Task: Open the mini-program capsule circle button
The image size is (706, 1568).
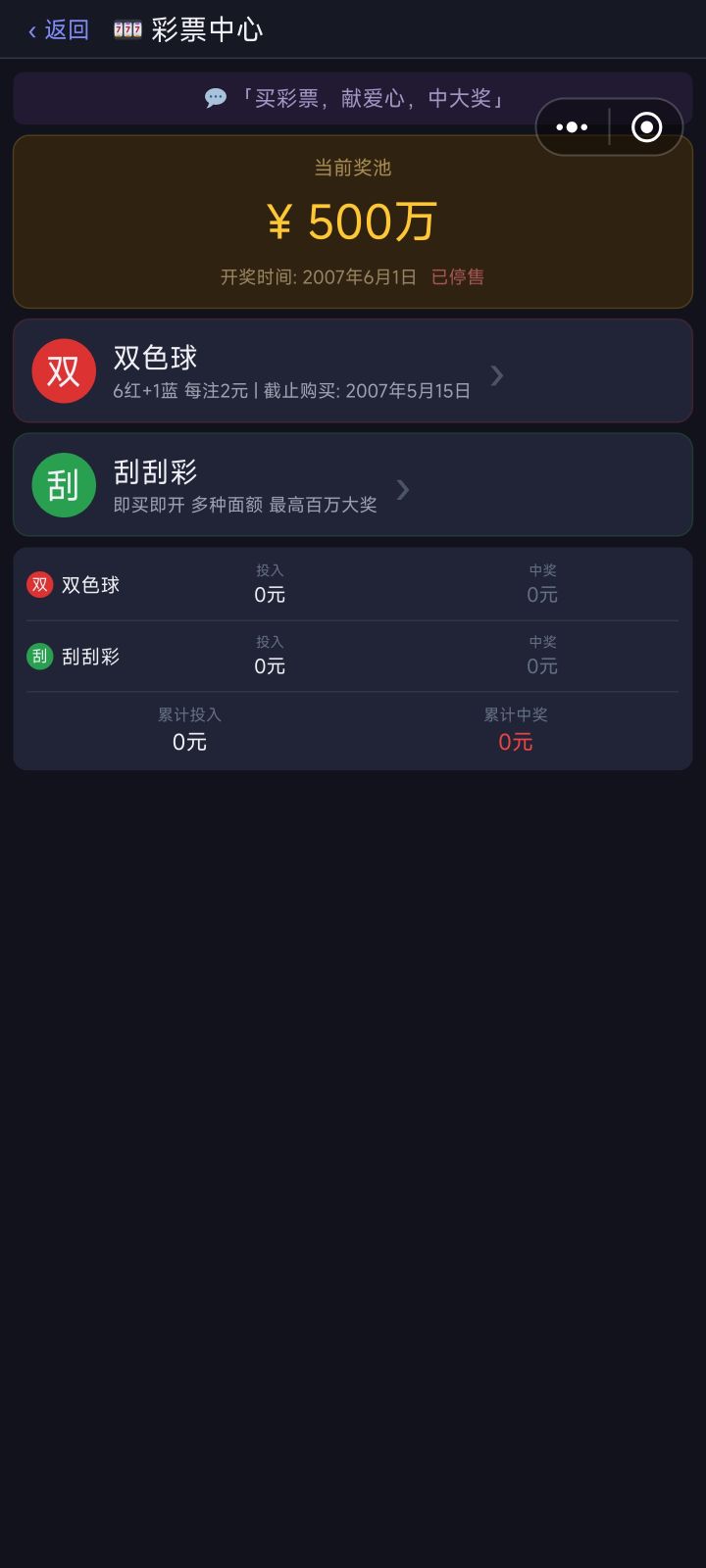Action: pyautogui.click(x=645, y=127)
